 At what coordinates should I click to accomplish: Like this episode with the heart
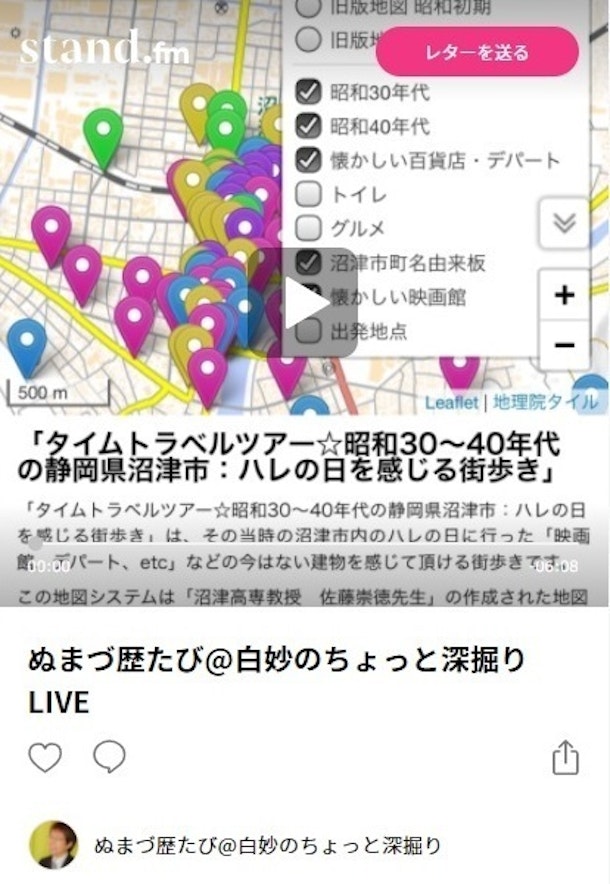[45, 757]
